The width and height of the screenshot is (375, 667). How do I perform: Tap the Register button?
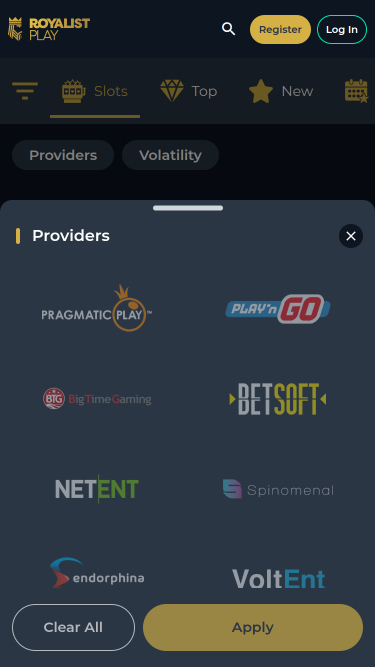280,29
